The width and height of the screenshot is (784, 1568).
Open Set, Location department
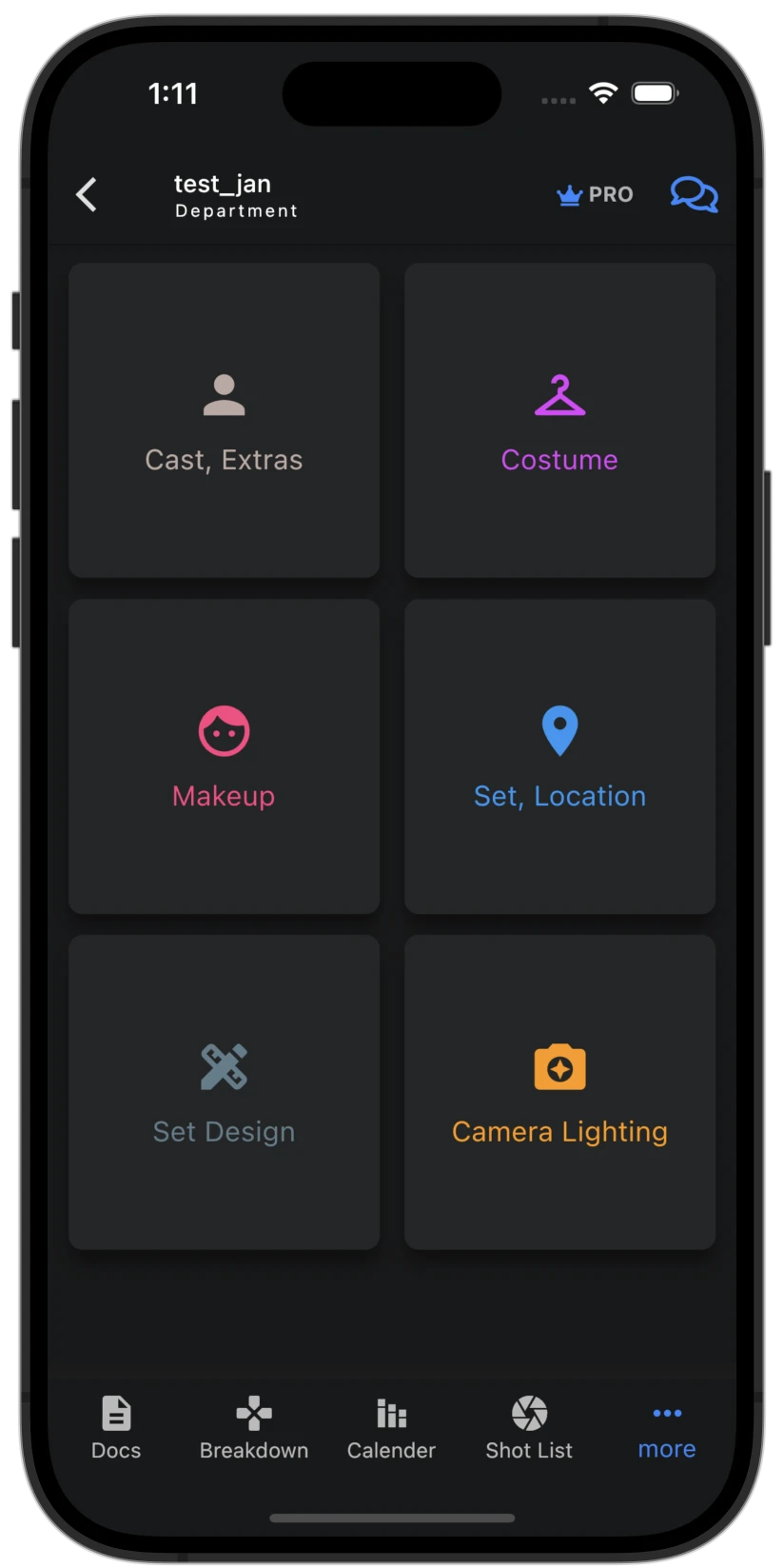tap(559, 757)
